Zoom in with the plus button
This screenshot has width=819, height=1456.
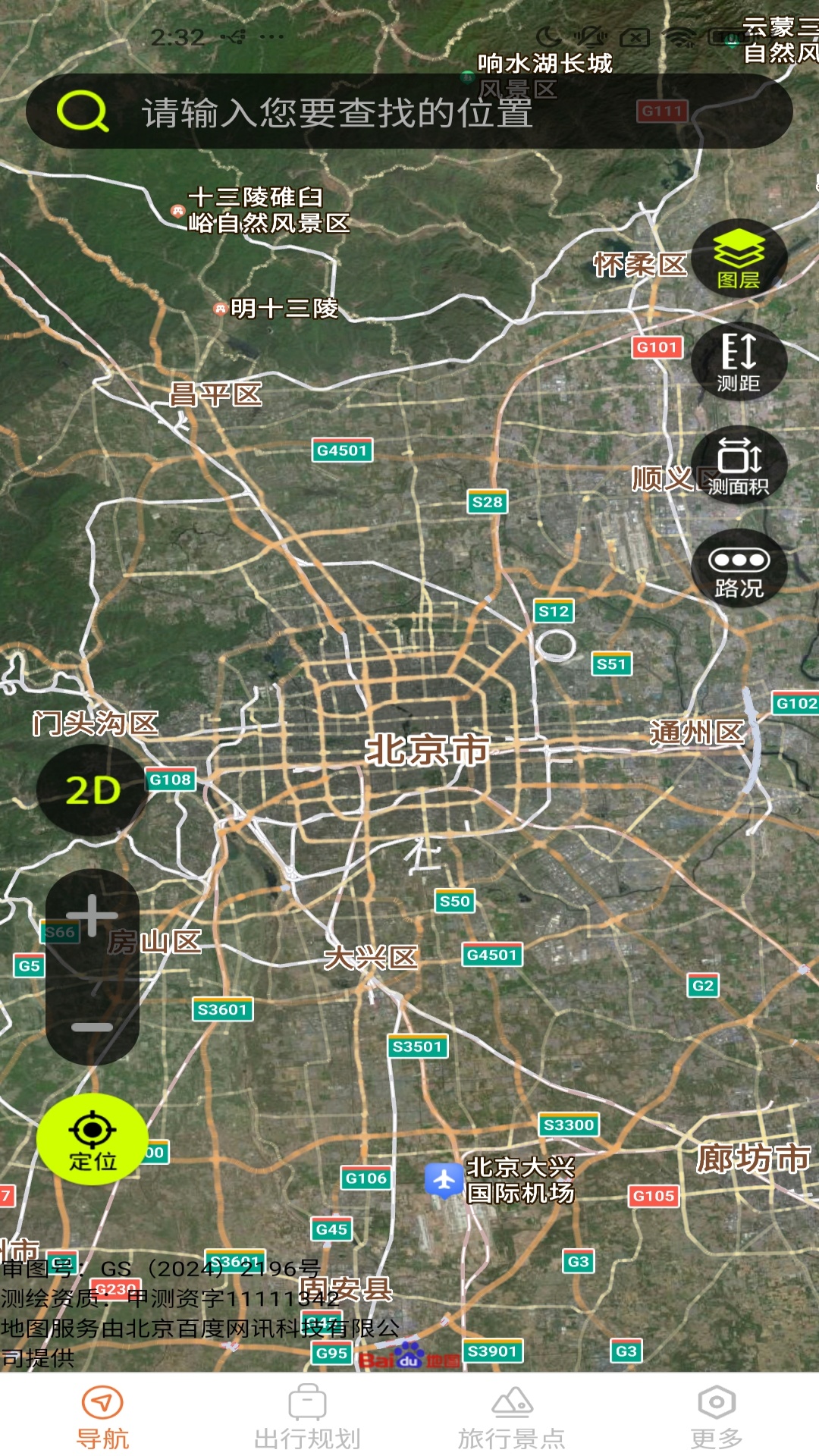click(x=92, y=916)
